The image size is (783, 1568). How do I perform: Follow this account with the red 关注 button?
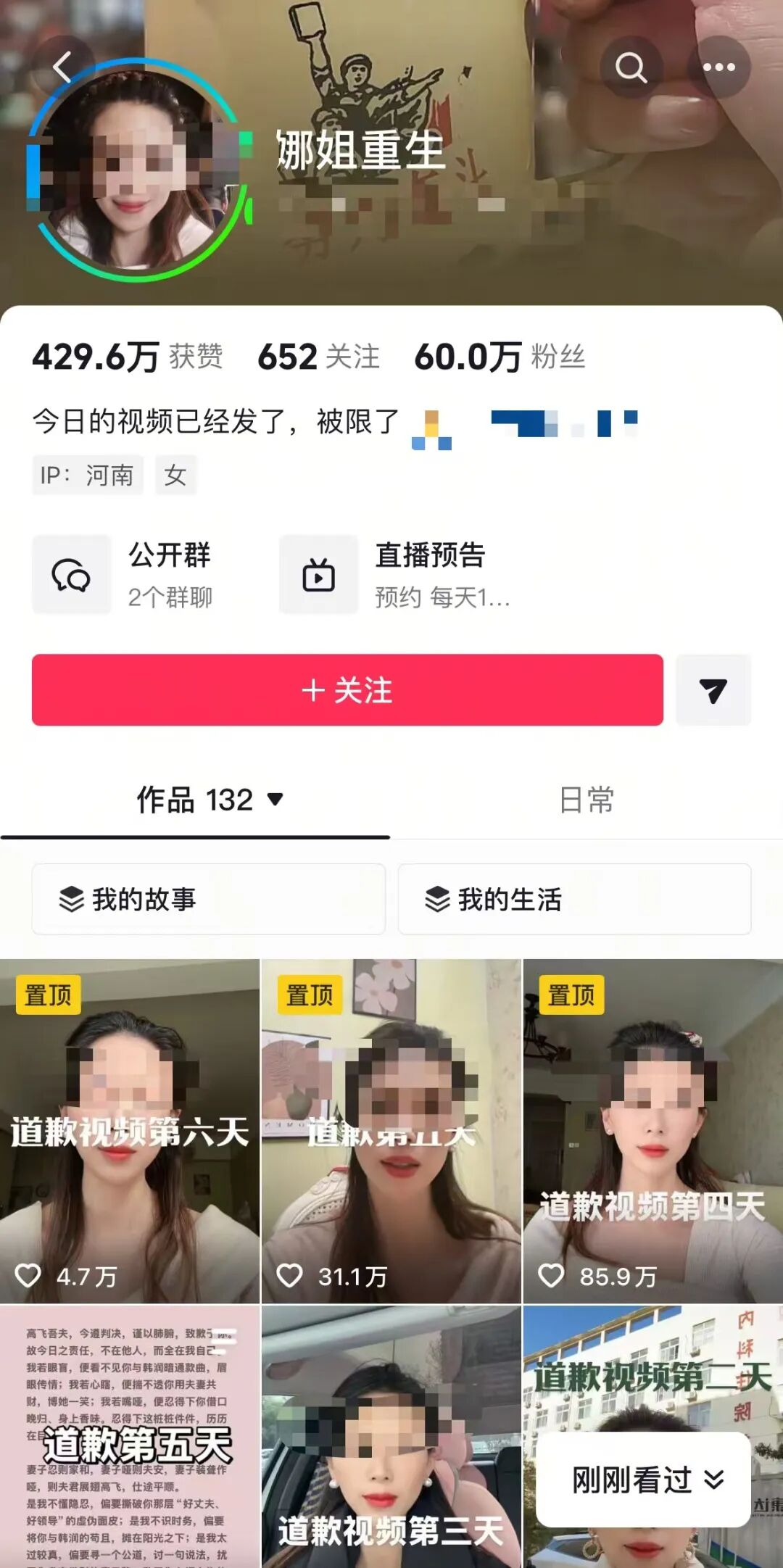(347, 690)
